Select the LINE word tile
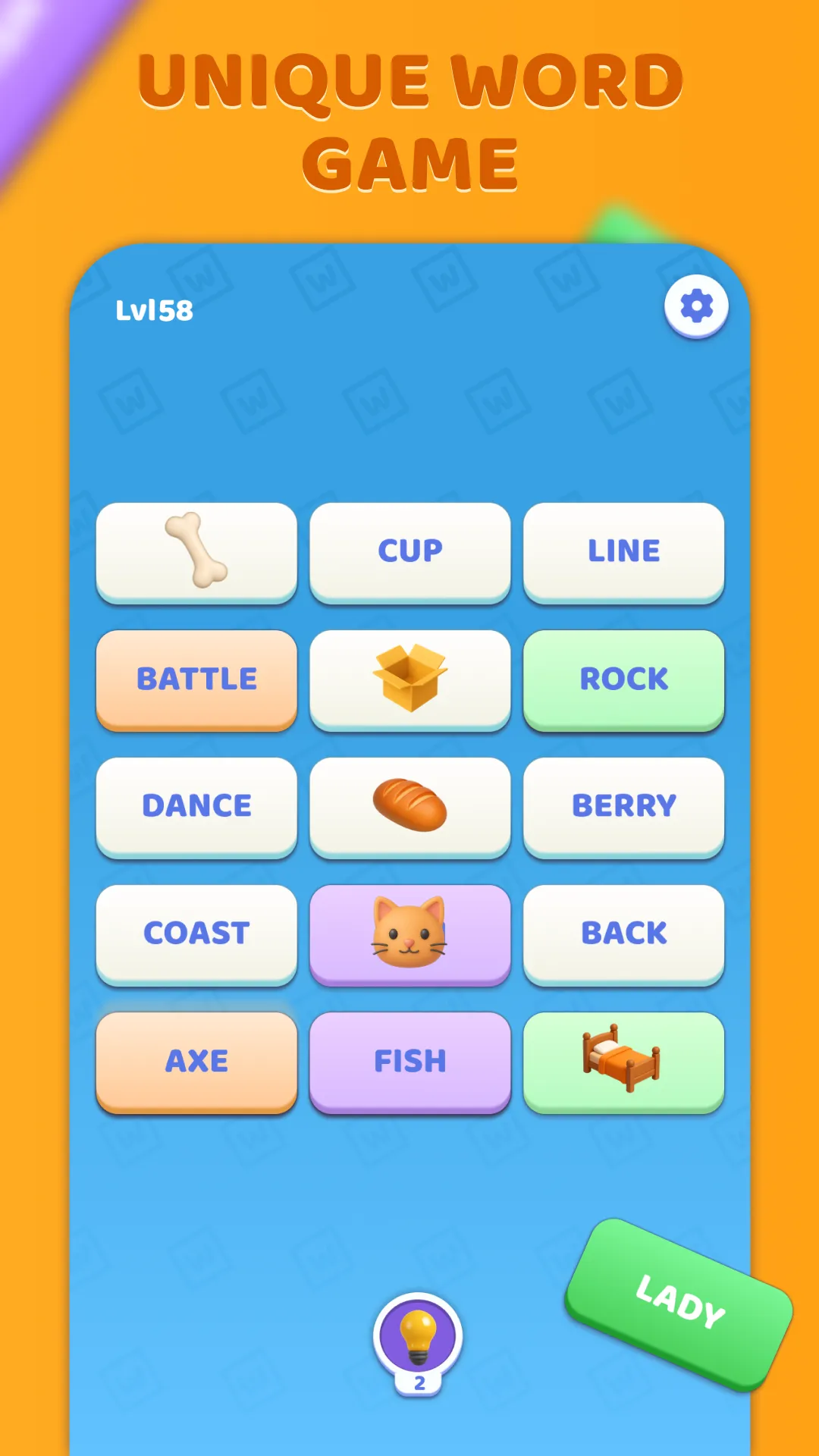Image resolution: width=819 pixels, height=1456 pixels. (x=623, y=552)
